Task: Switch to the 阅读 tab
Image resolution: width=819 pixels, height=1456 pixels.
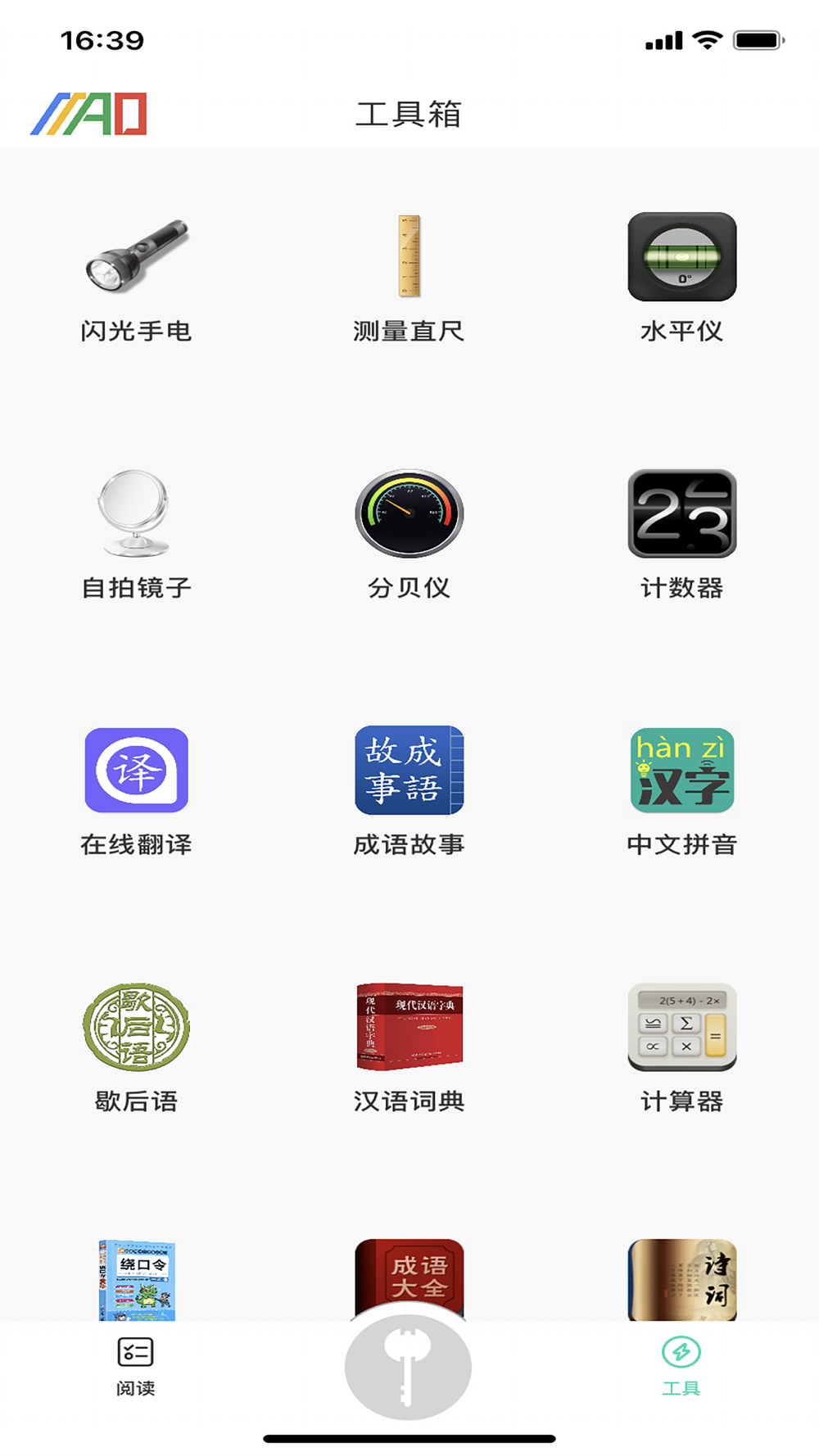Action: [136, 1367]
